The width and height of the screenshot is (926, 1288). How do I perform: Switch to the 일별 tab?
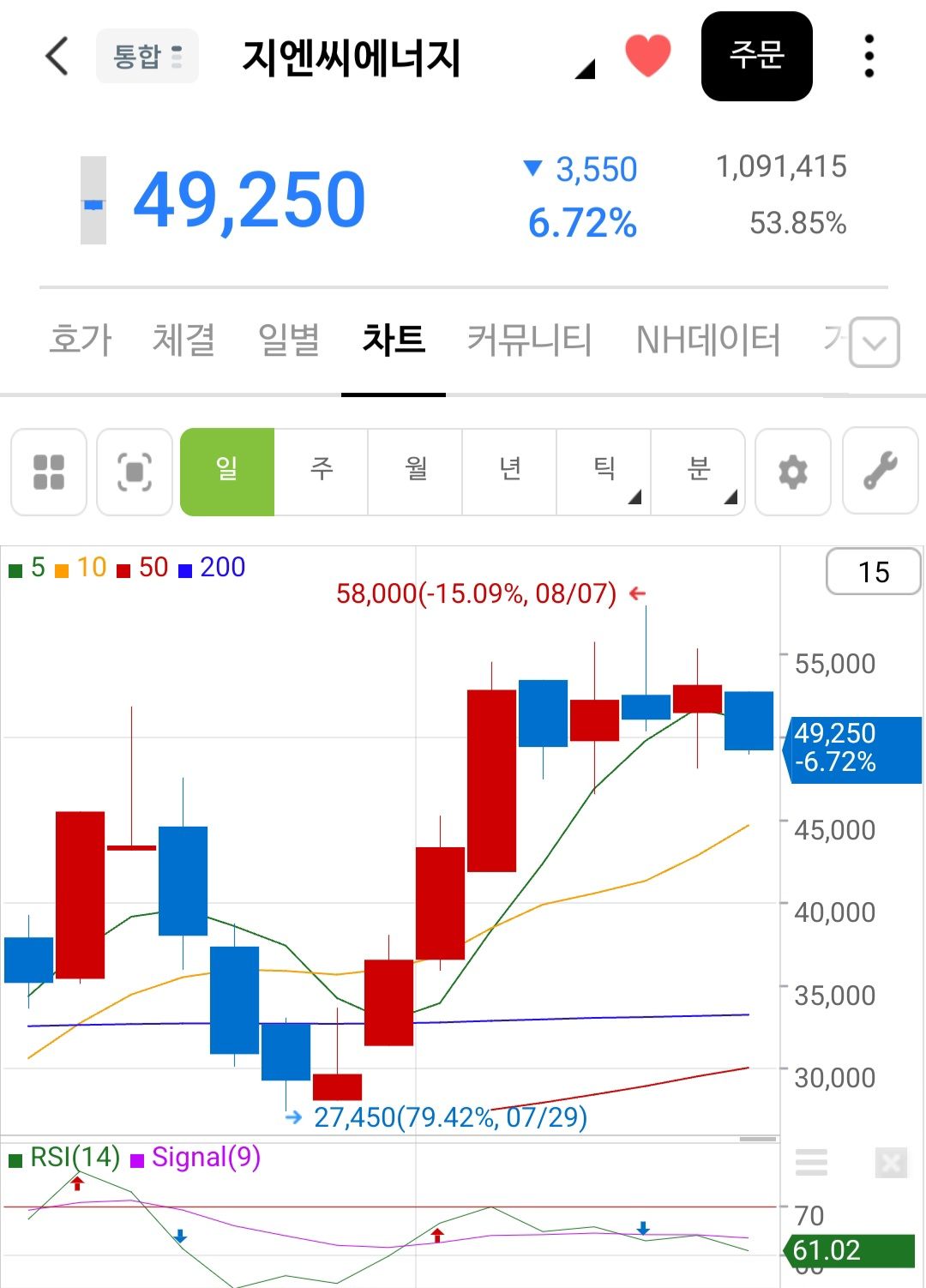[289, 340]
